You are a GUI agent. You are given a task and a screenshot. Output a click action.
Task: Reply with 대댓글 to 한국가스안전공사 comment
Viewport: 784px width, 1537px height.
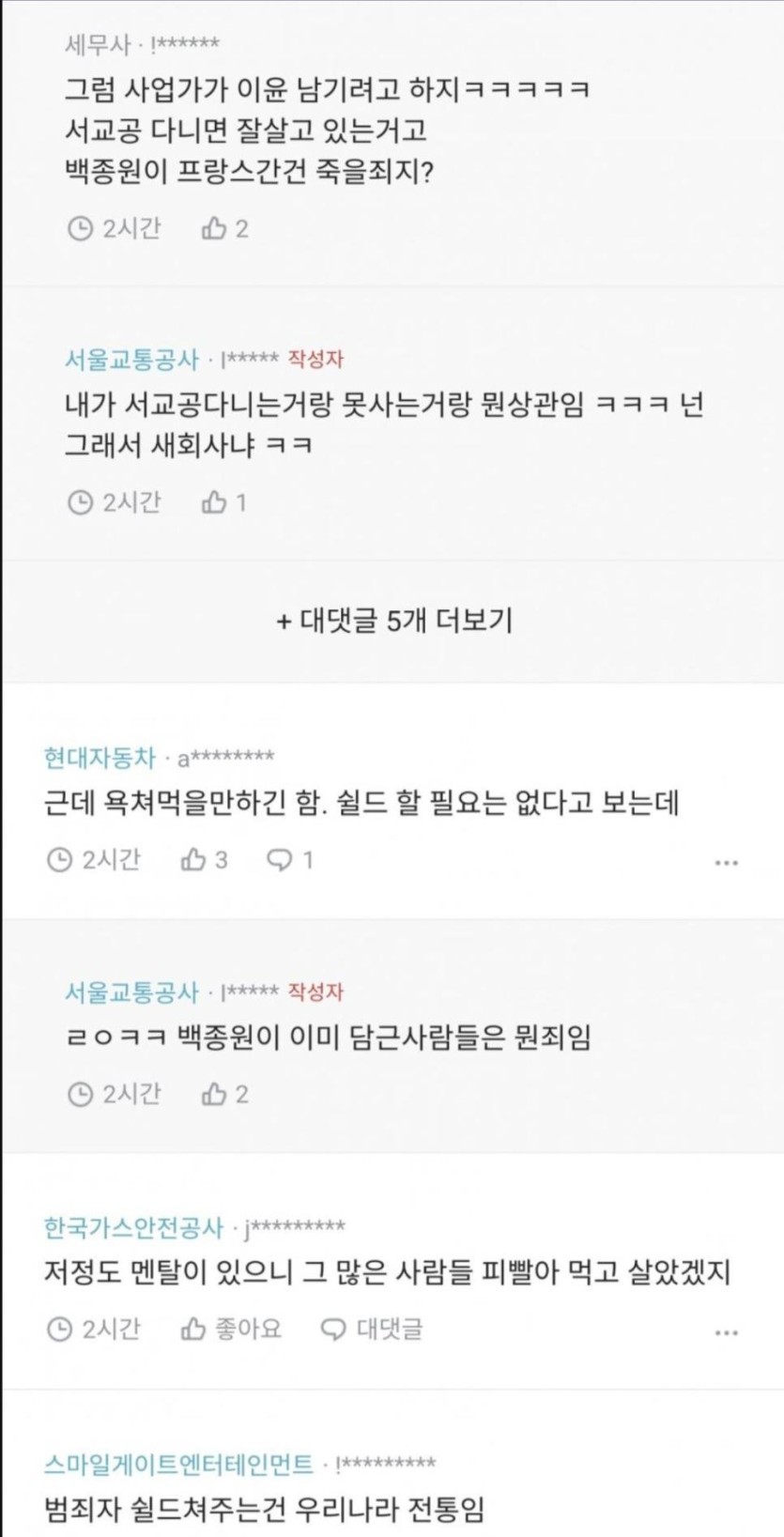pyautogui.click(x=372, y=1329)
